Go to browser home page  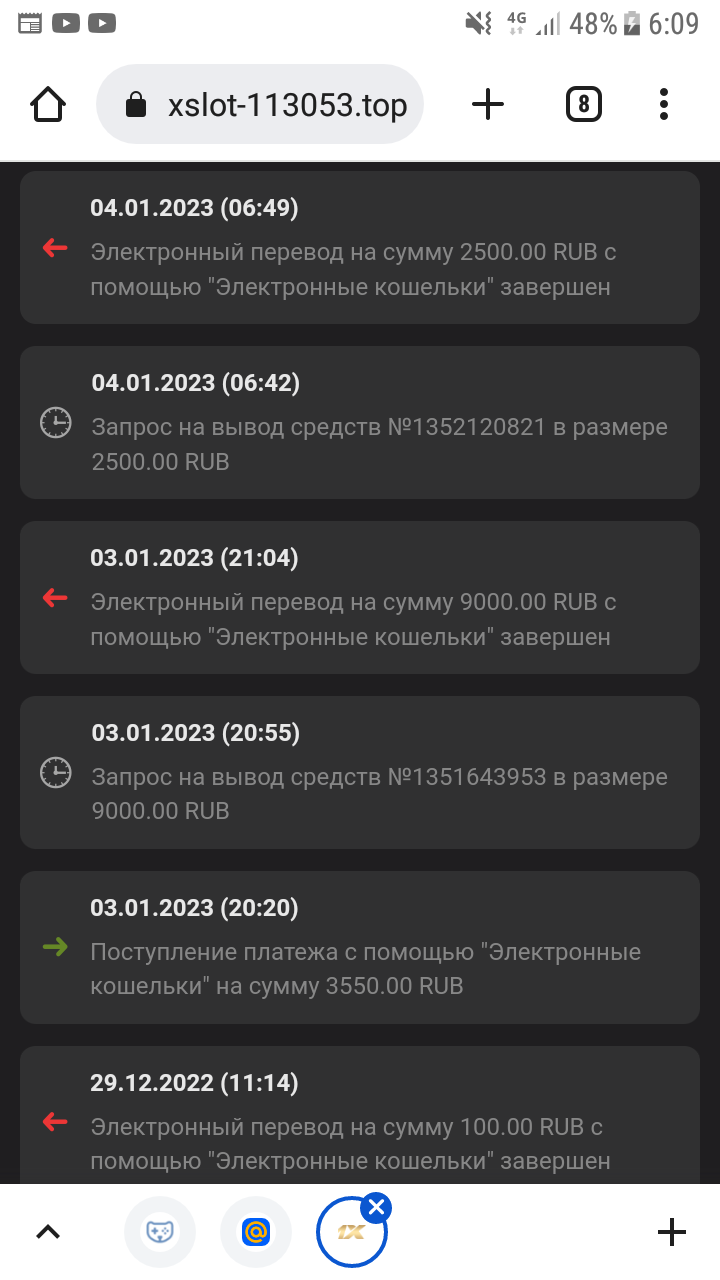pyautogui.click(x=48, y=104)
